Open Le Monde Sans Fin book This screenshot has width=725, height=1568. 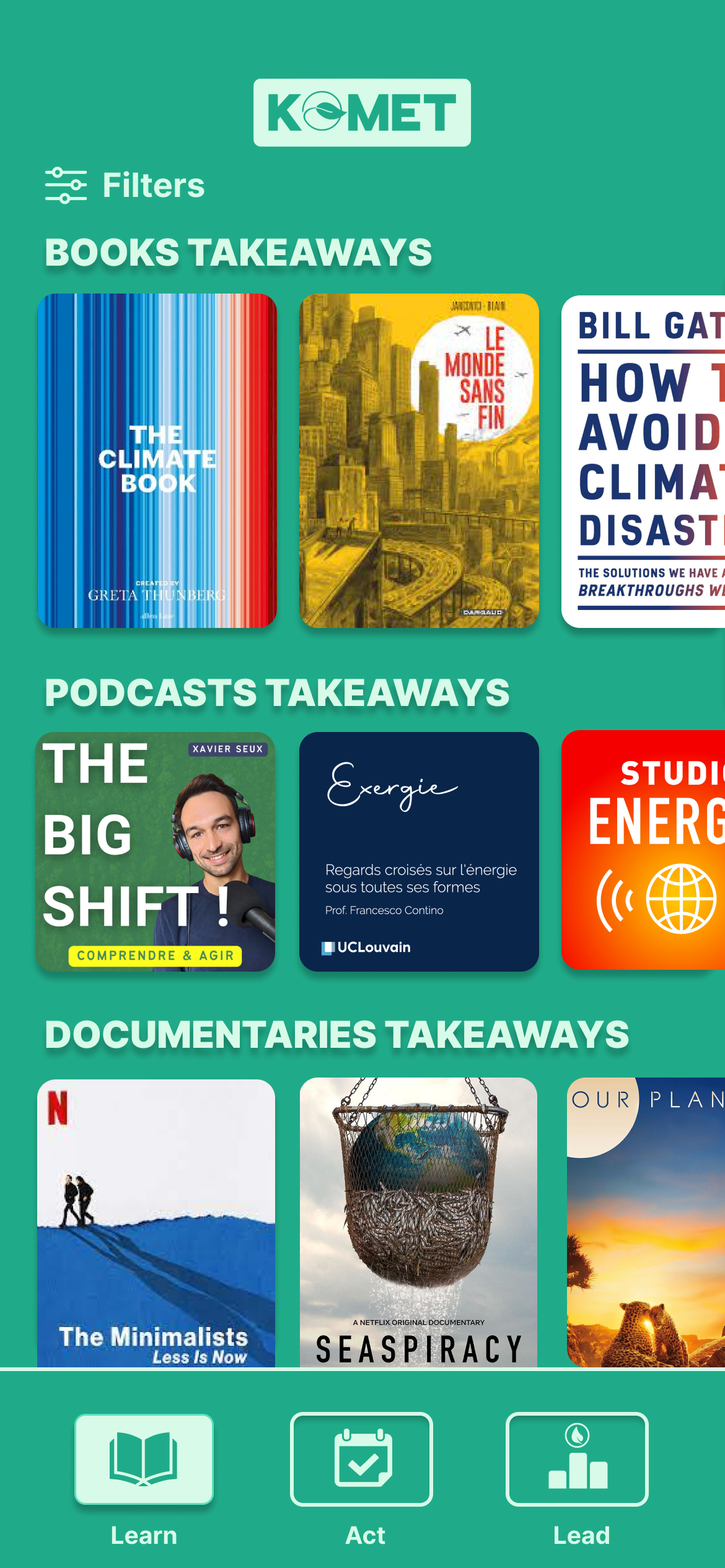point(419,461)
